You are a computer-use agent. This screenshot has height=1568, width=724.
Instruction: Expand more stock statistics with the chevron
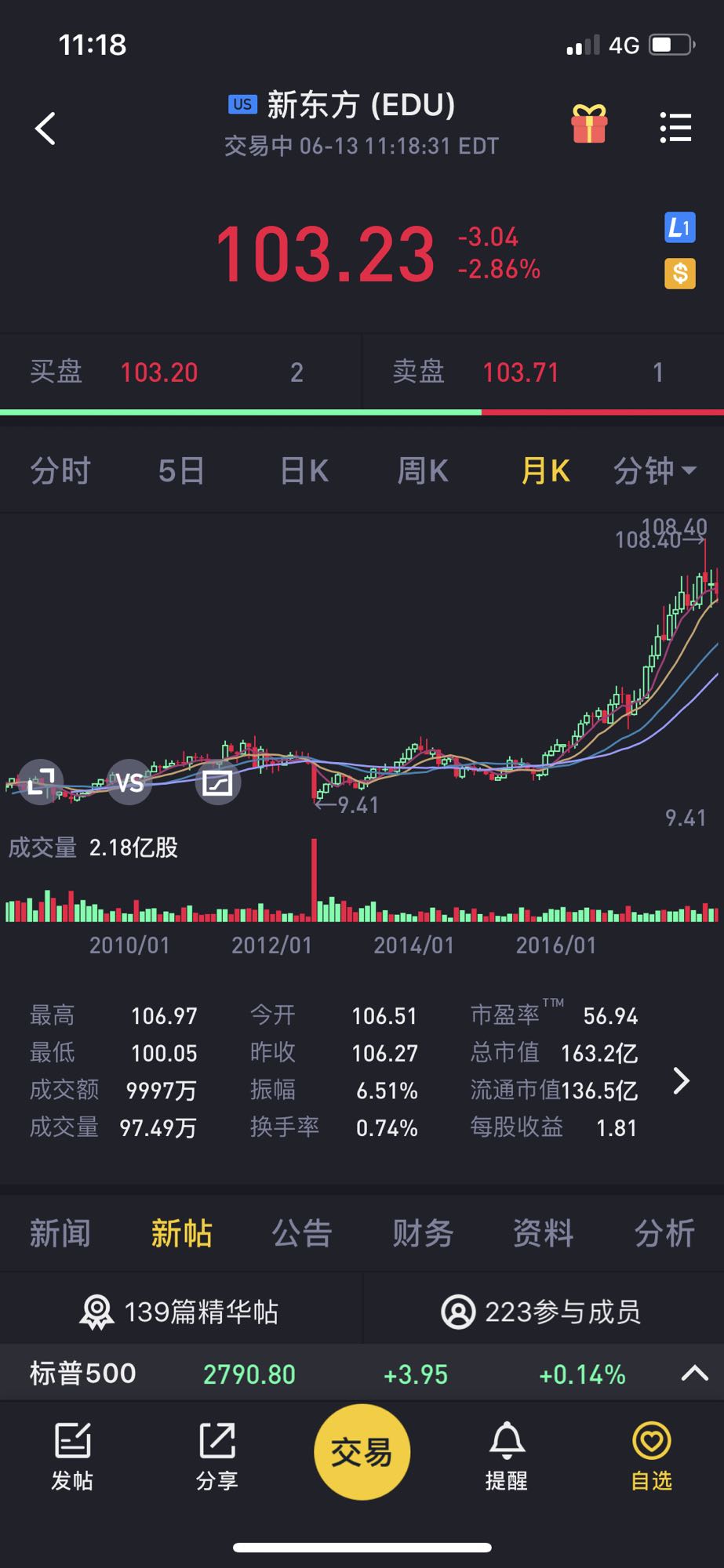point(681,1081)
